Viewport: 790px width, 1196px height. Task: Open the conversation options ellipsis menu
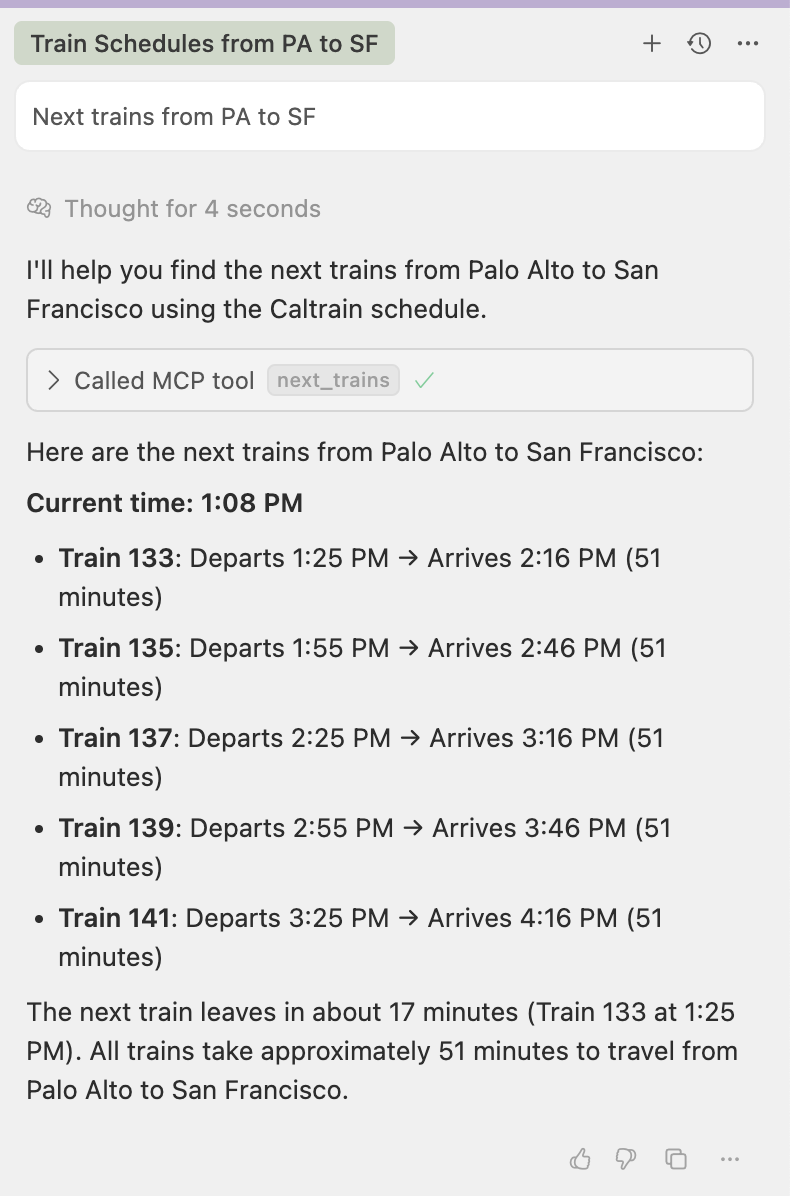point(748,43)
